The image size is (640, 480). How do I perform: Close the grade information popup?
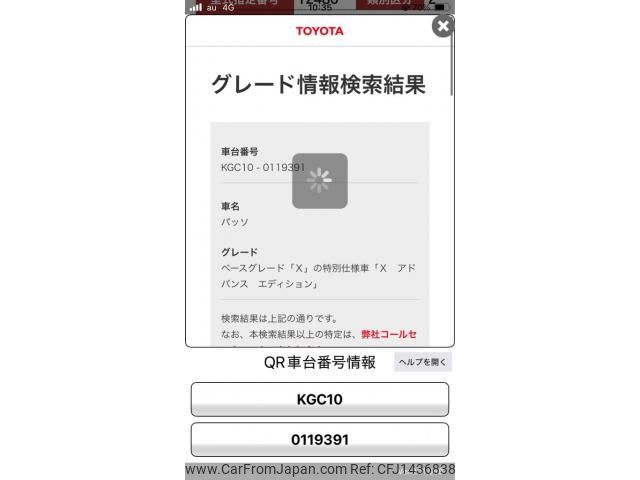tap(442, 26)
